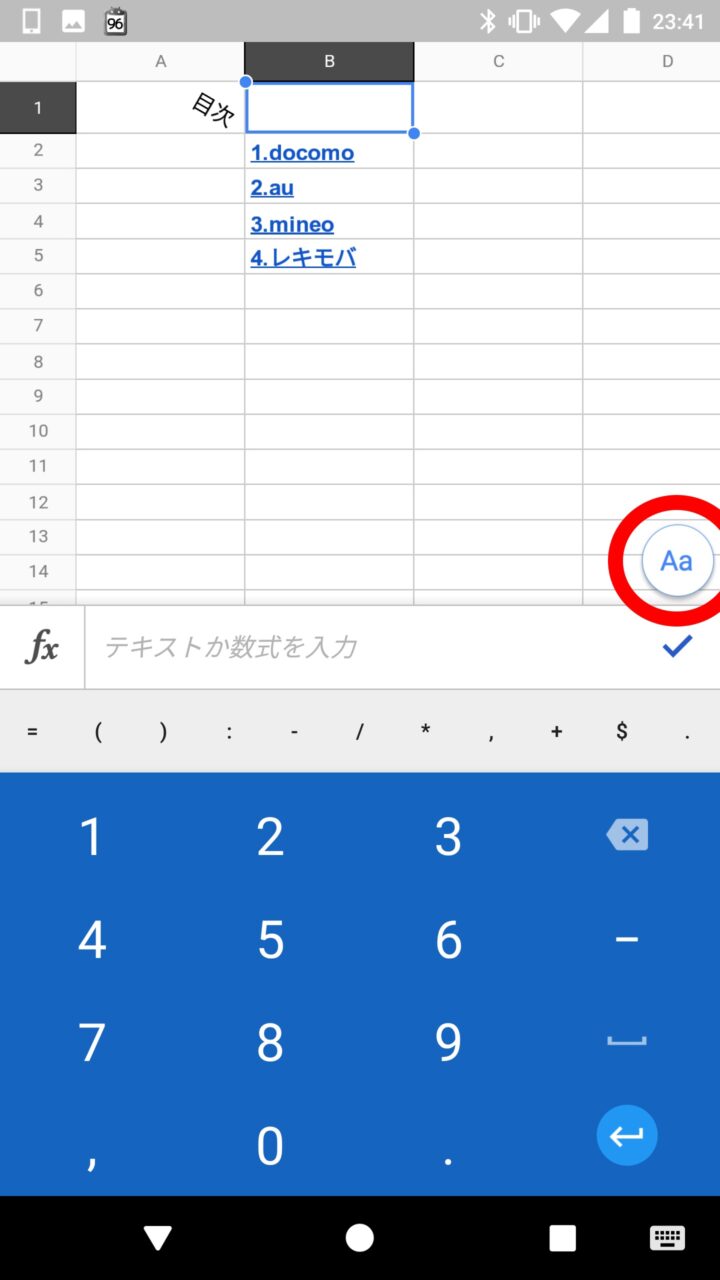Open the 3.mineo link
This screenshot has width=720, height=1280.
point(292,224)
